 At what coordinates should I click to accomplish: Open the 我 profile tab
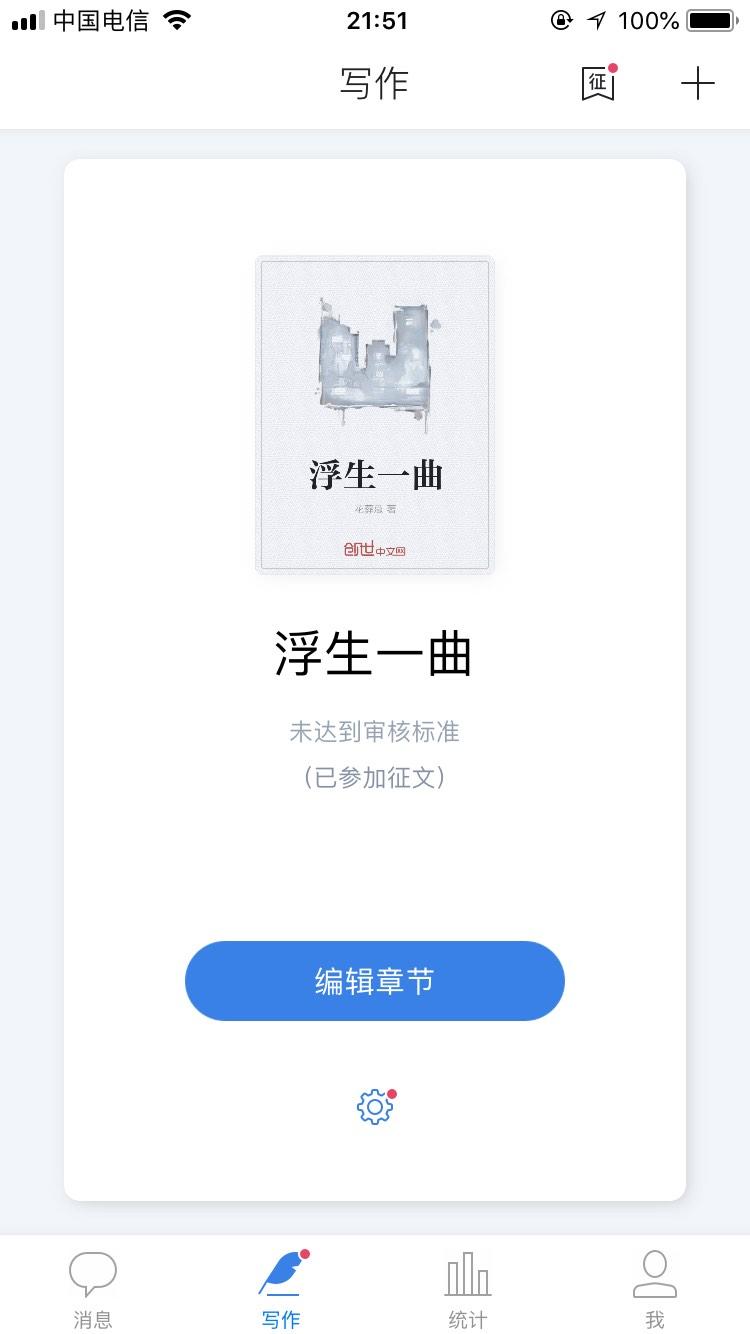point(655,1288)
